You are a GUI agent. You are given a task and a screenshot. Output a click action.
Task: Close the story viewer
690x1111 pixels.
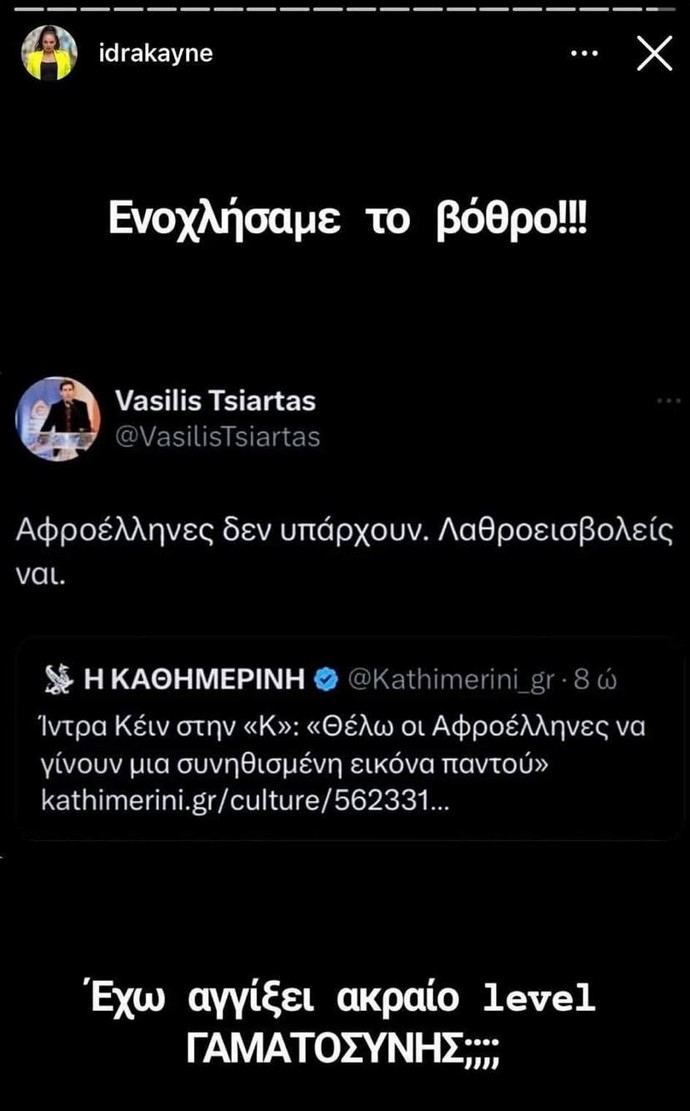point(654,54)
